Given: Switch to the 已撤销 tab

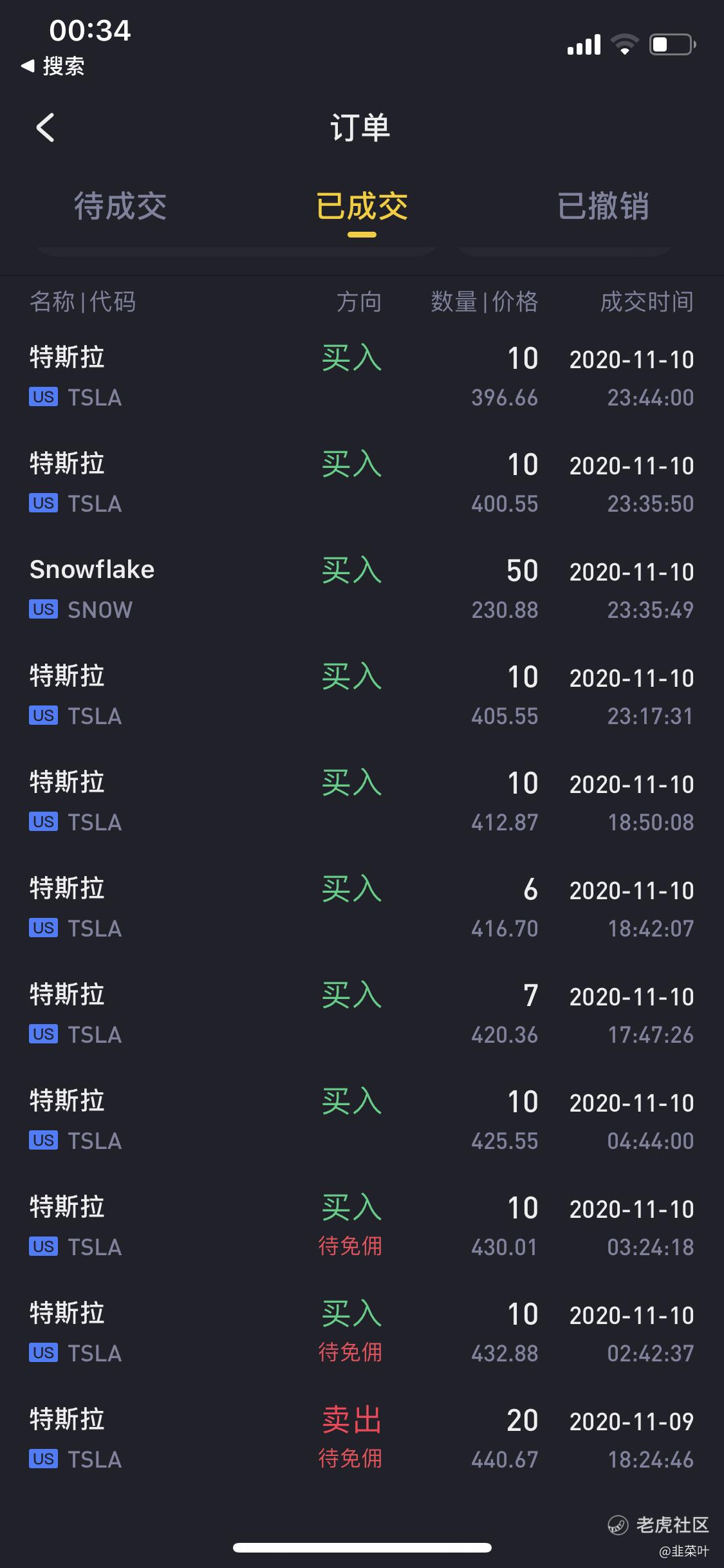Looking at the screenshot, I should pyautogui.click(x=603, y=207).
